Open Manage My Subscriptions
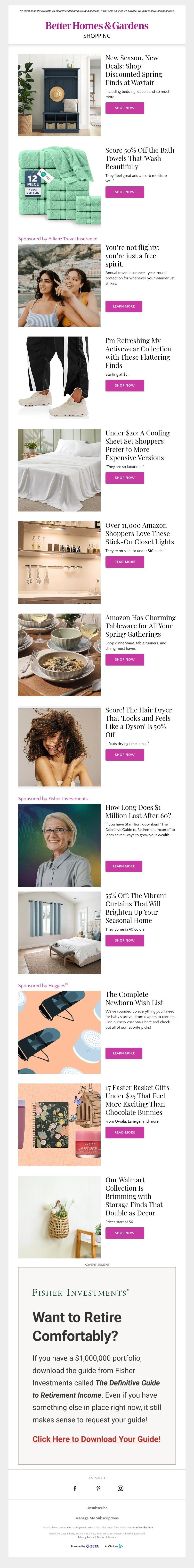 pyautogui.click(x=97, y=1518)
